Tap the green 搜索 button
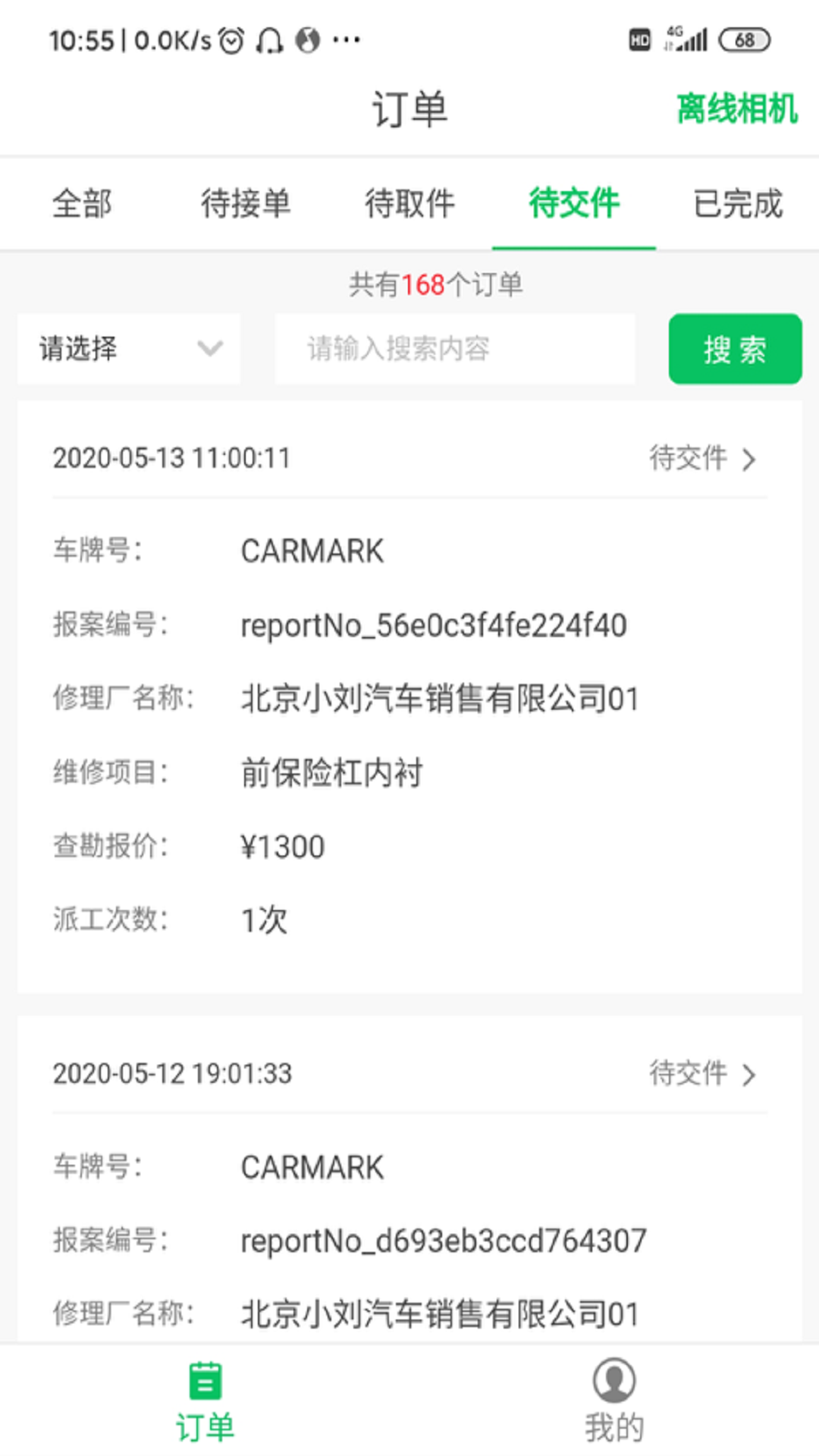The image size is (819, 1456). tap(734, 349)
